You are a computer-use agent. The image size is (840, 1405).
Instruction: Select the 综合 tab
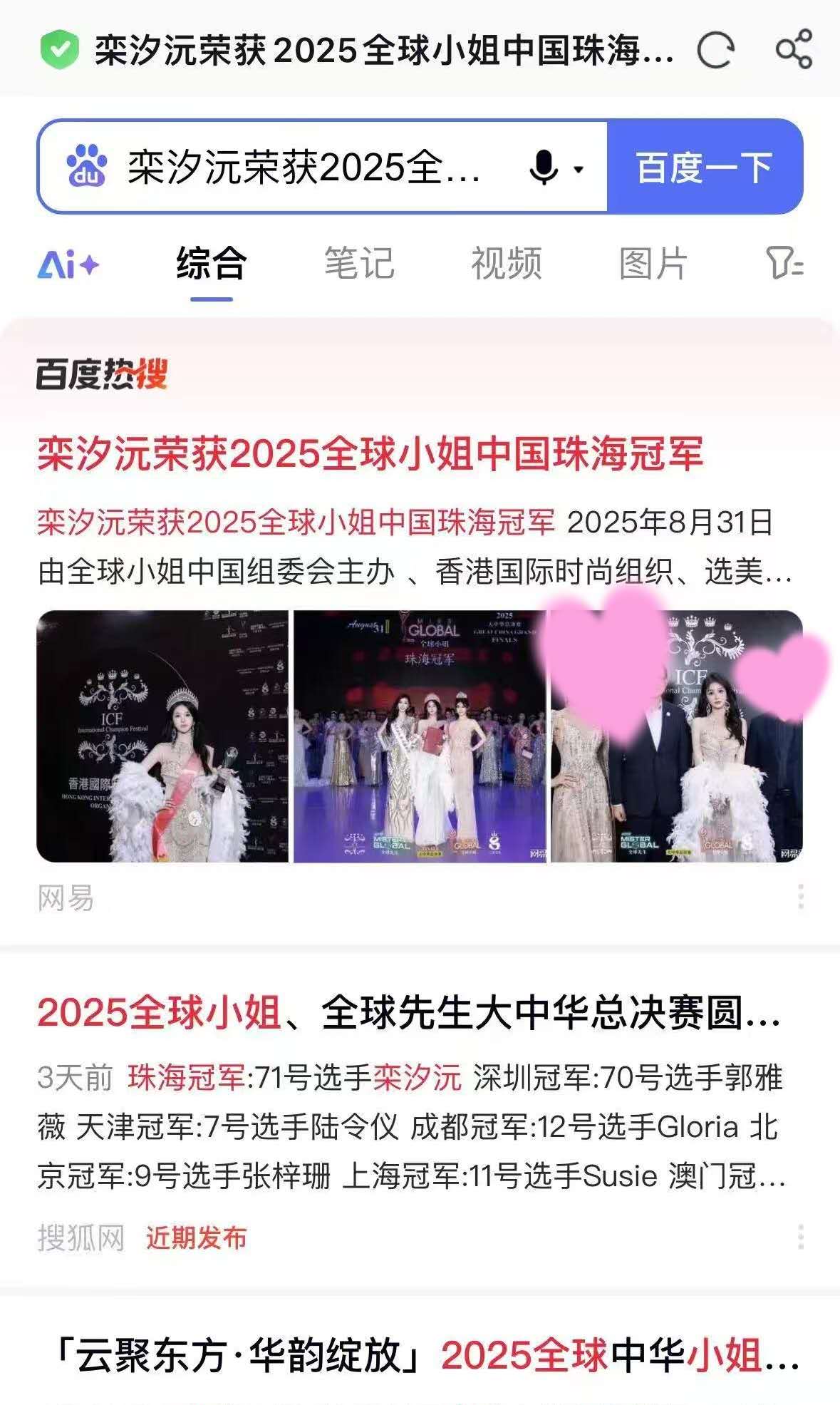[211, 264]
